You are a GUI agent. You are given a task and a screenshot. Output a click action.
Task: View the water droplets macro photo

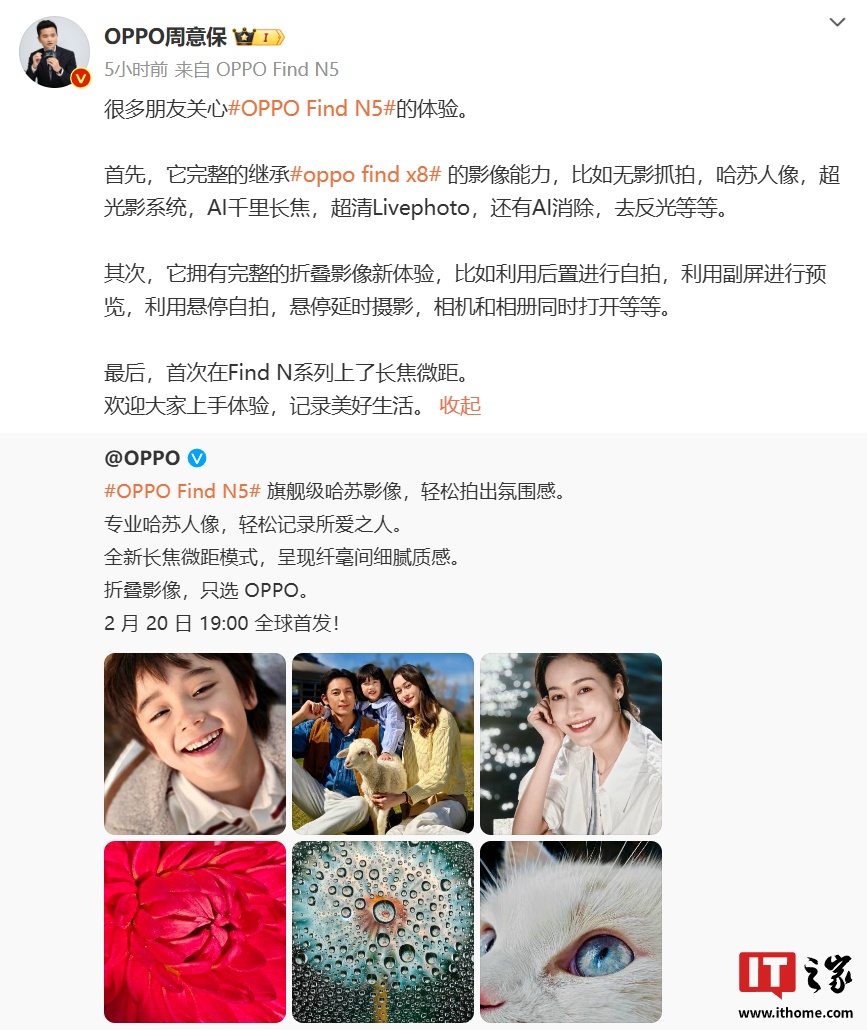[x=383, y=931]
